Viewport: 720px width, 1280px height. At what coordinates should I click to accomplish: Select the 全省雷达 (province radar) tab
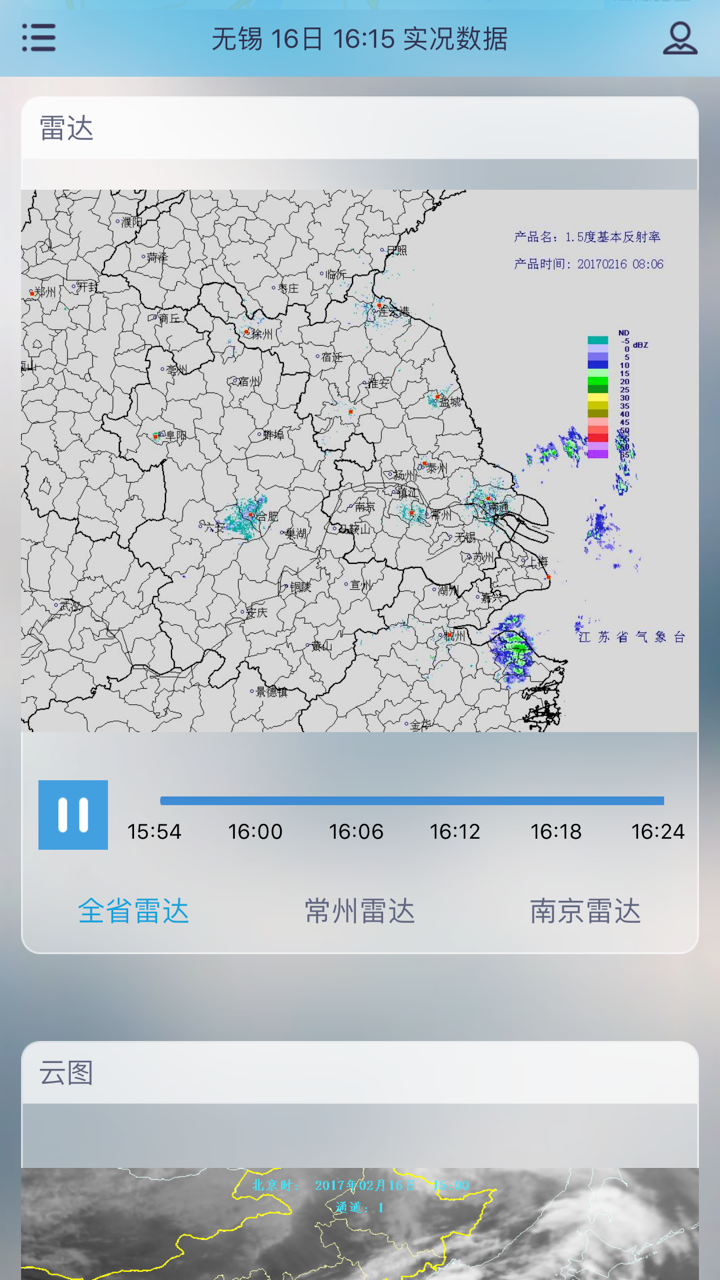click(135, 910)
